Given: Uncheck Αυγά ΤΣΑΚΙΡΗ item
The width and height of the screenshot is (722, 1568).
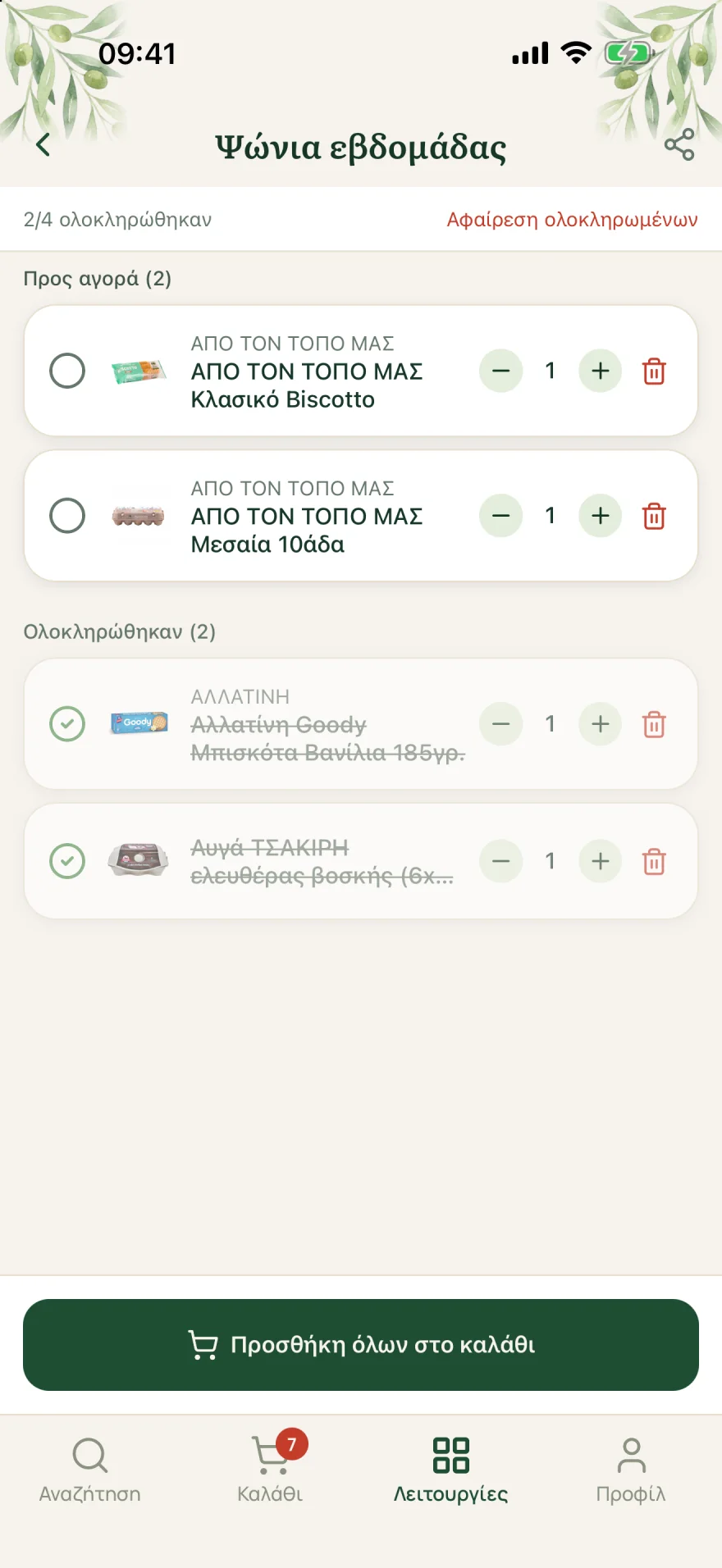Looking at the screenshot, I should (x=67, y=861).
